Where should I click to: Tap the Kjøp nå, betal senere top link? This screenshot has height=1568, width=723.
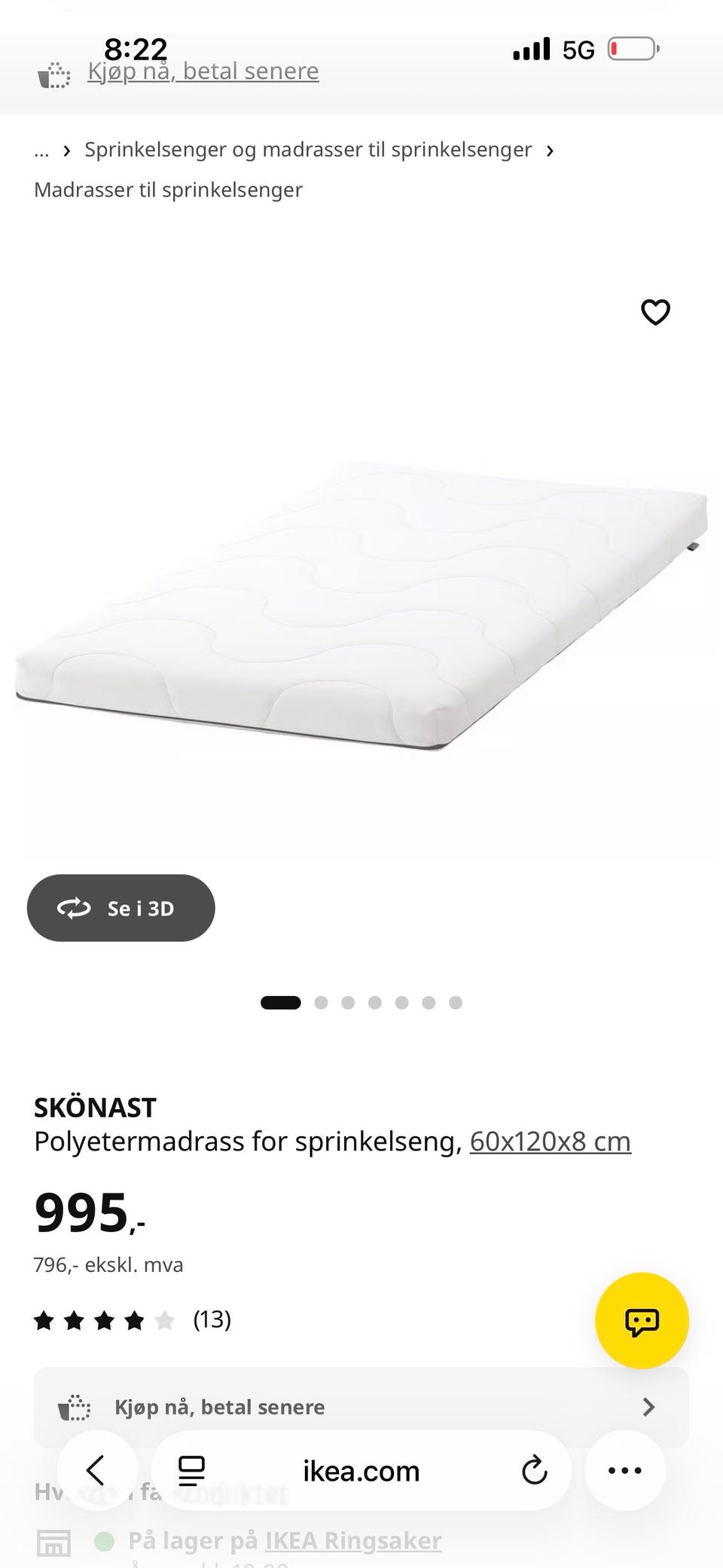[203, 72]
